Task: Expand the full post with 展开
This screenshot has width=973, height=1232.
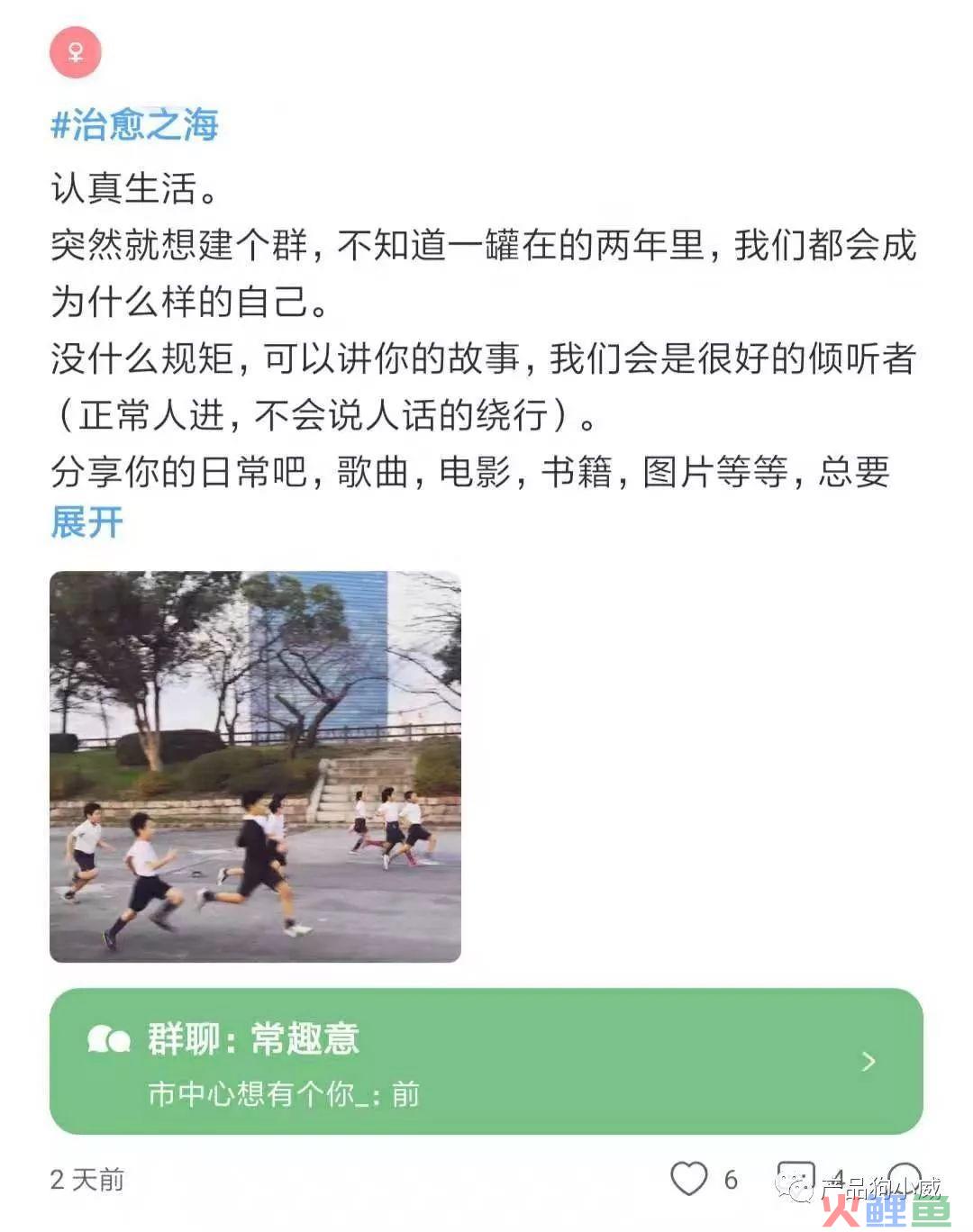Action: click(86, 522)
